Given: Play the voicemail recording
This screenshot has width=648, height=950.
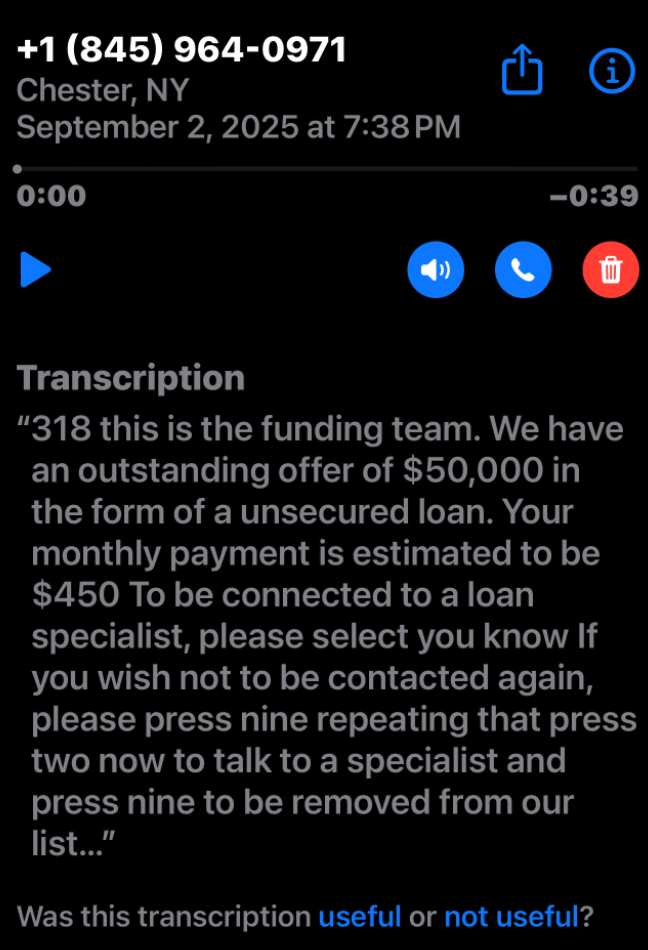Looking at the screenshot, I should click(36, 270).
